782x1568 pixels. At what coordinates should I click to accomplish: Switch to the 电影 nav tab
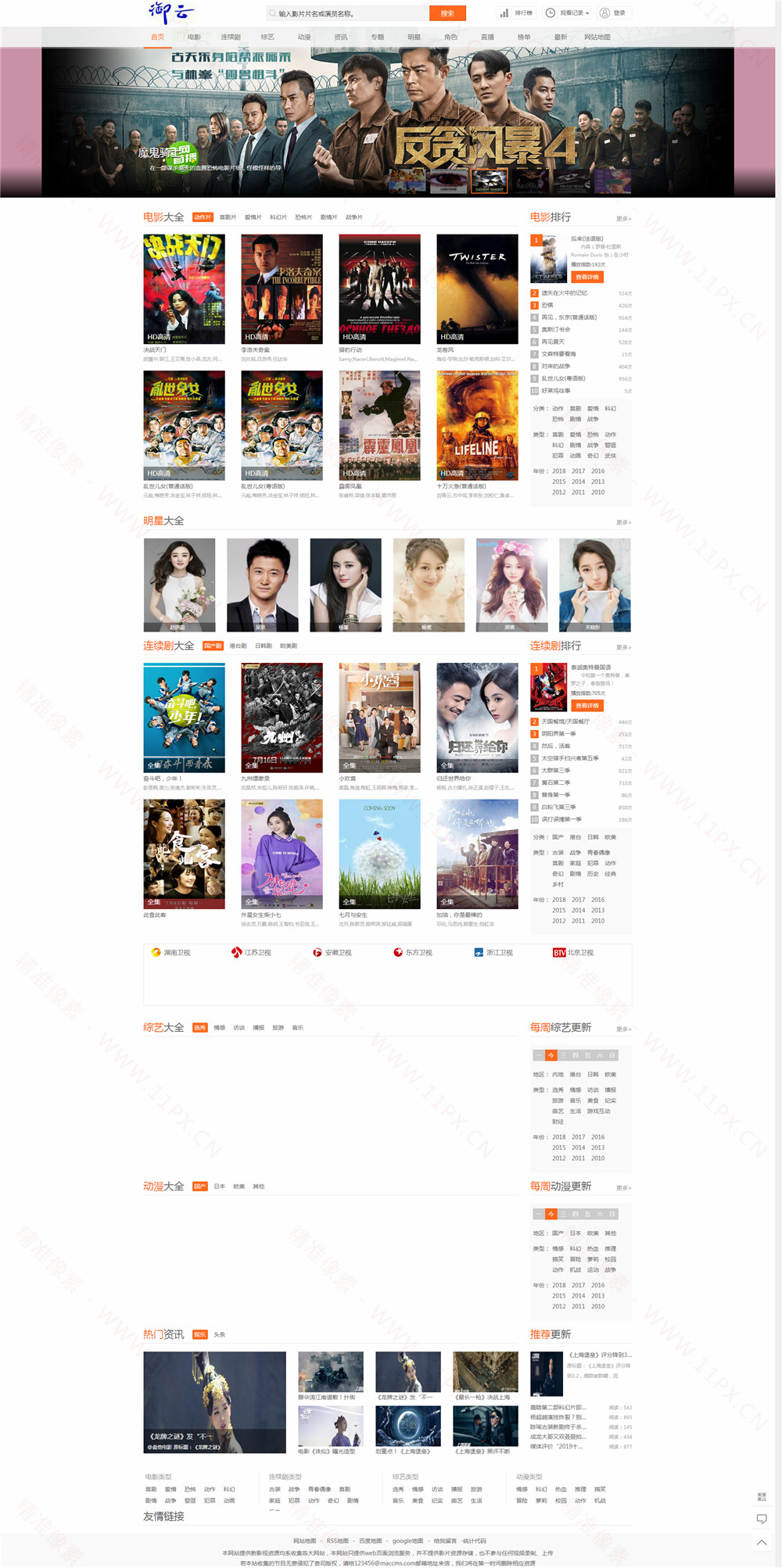pos(194,37)
